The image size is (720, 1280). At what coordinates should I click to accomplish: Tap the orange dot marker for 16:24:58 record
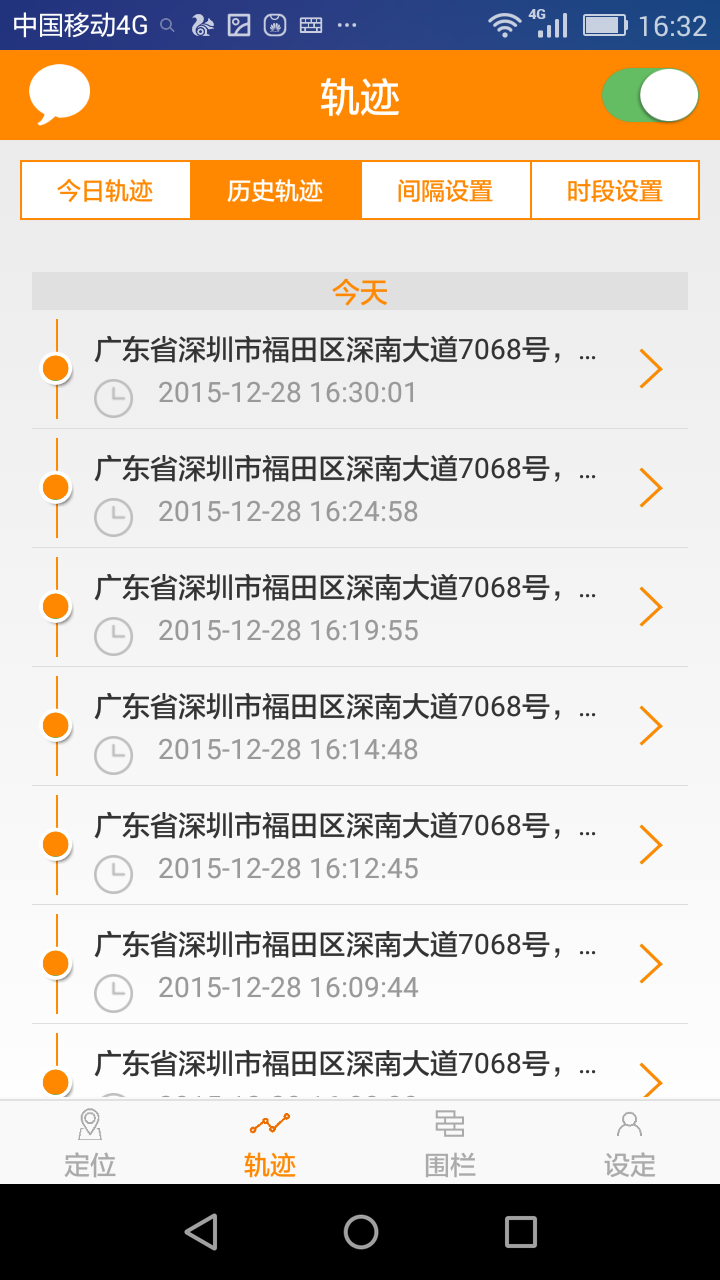57,487
